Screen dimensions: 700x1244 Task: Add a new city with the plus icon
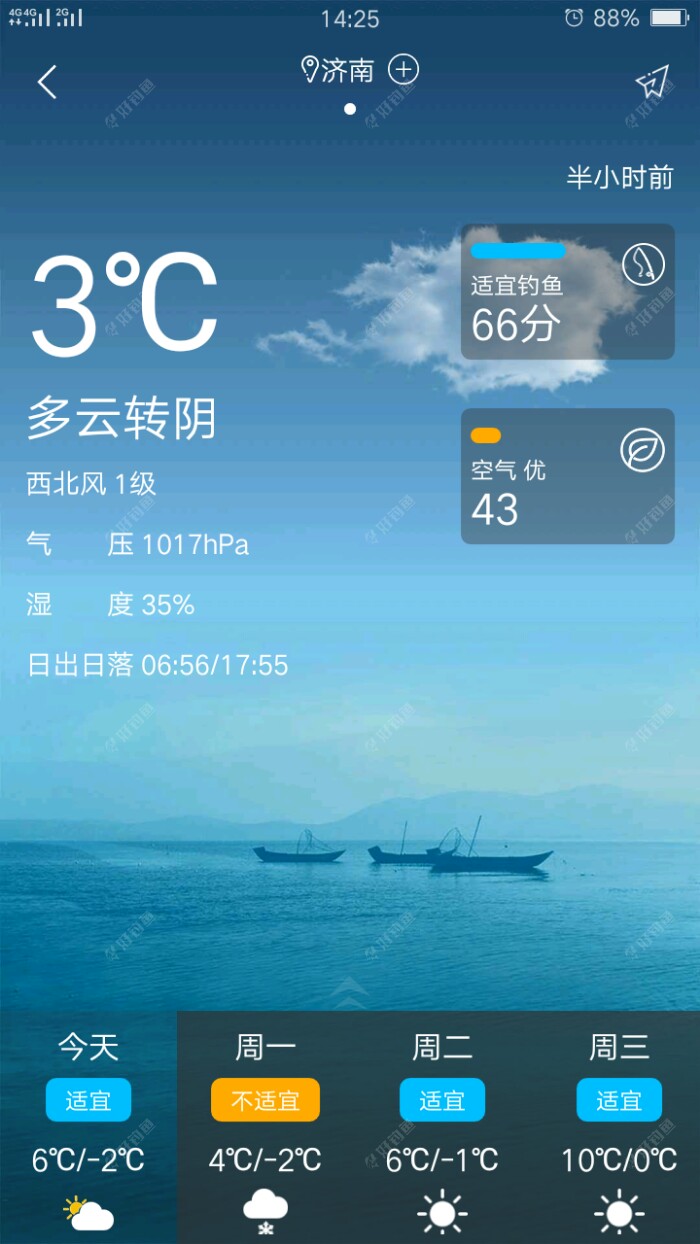[x=403, y=70]
